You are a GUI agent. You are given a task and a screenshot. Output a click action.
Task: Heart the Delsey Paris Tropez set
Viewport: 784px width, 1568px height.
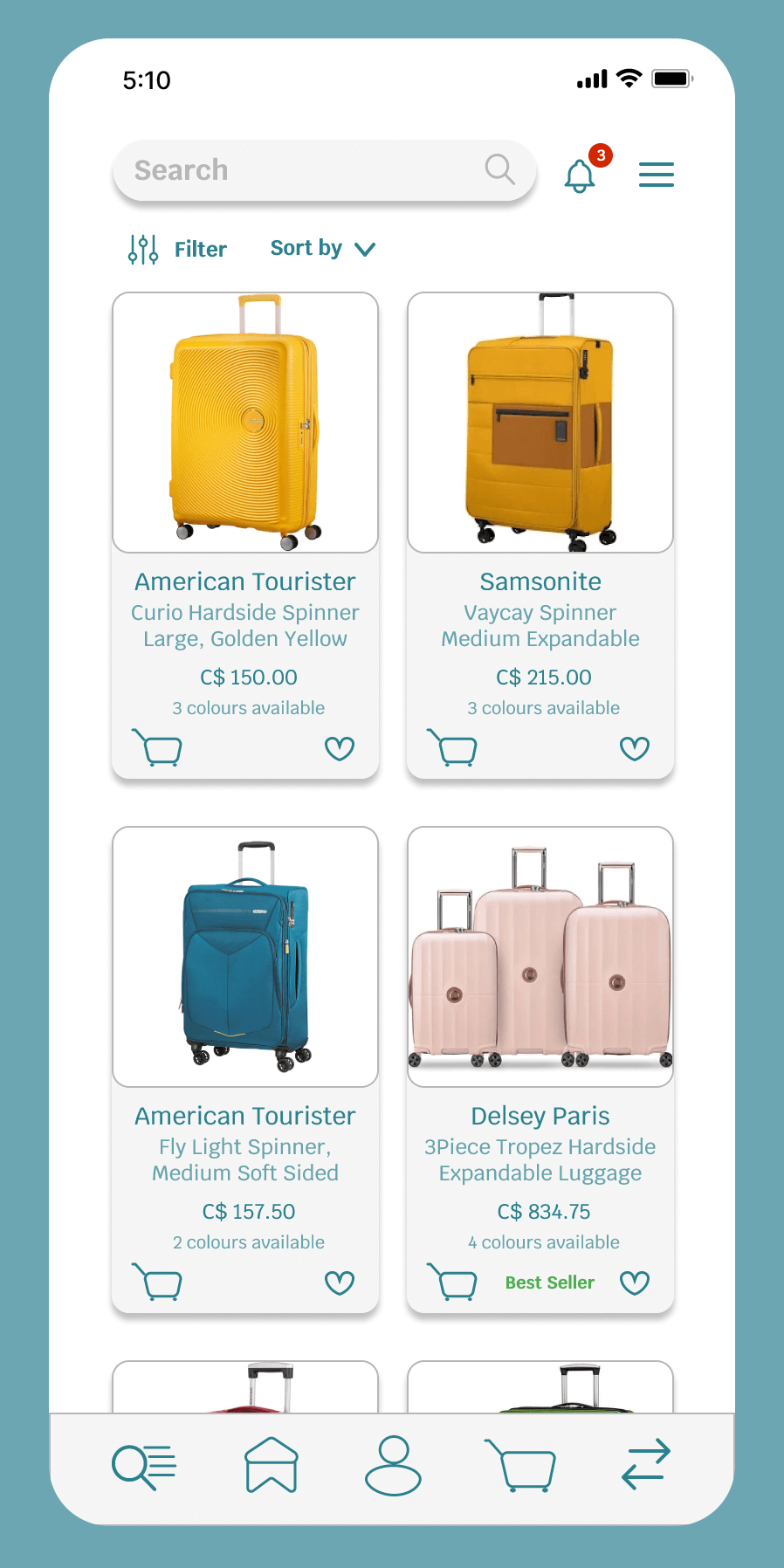[634, 1283]
